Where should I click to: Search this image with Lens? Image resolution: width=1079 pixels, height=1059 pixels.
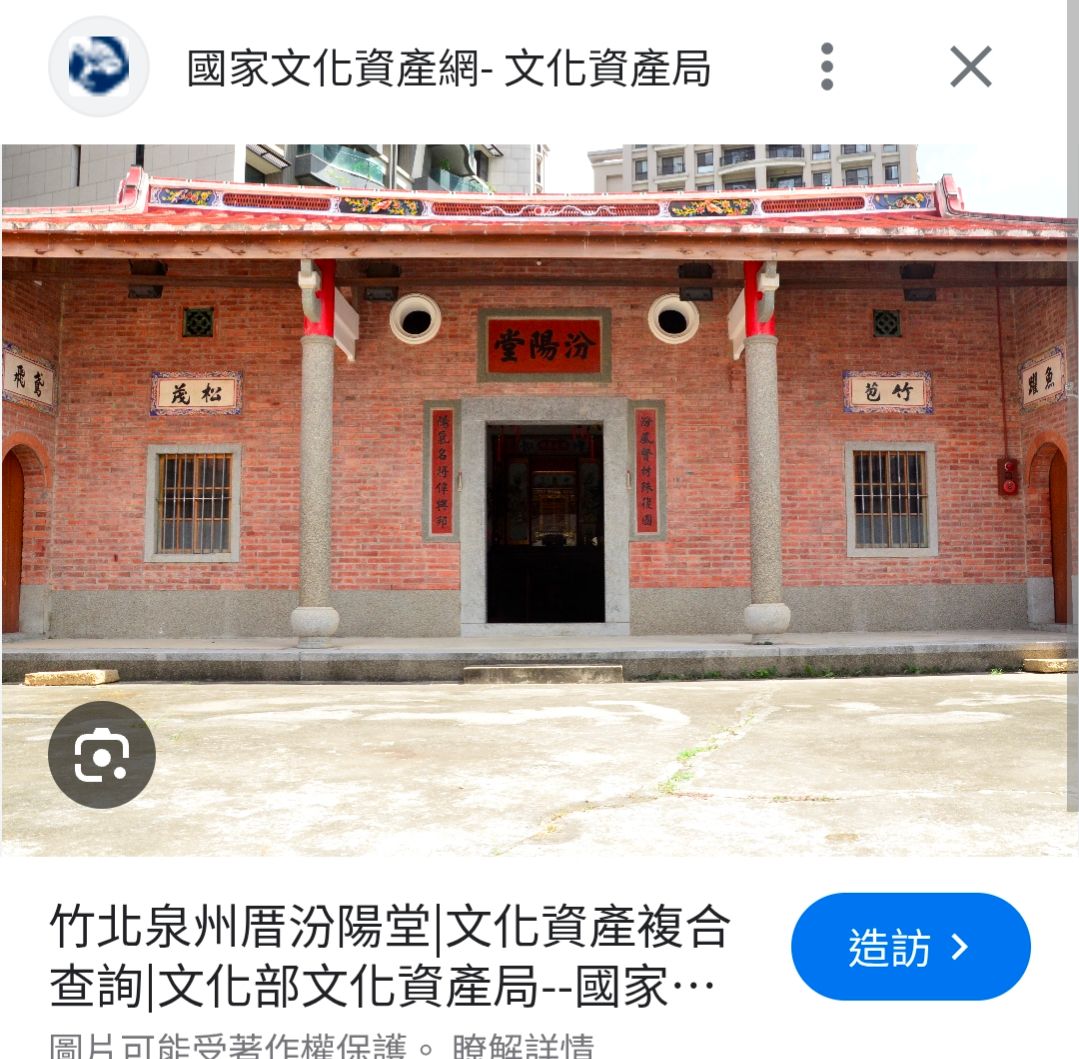point(101,754)
